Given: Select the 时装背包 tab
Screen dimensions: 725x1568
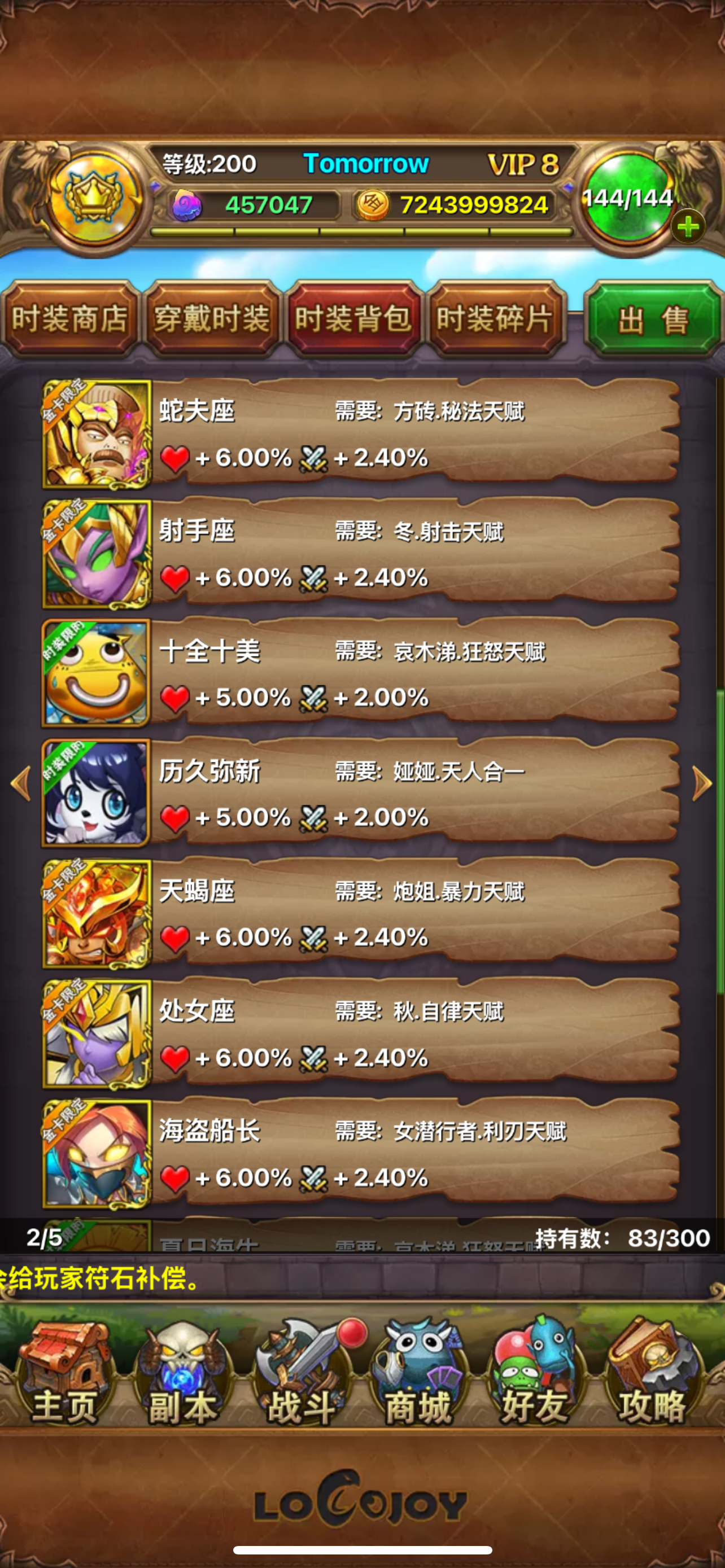Looking at the screenshot, I should (x=353, y=318).
